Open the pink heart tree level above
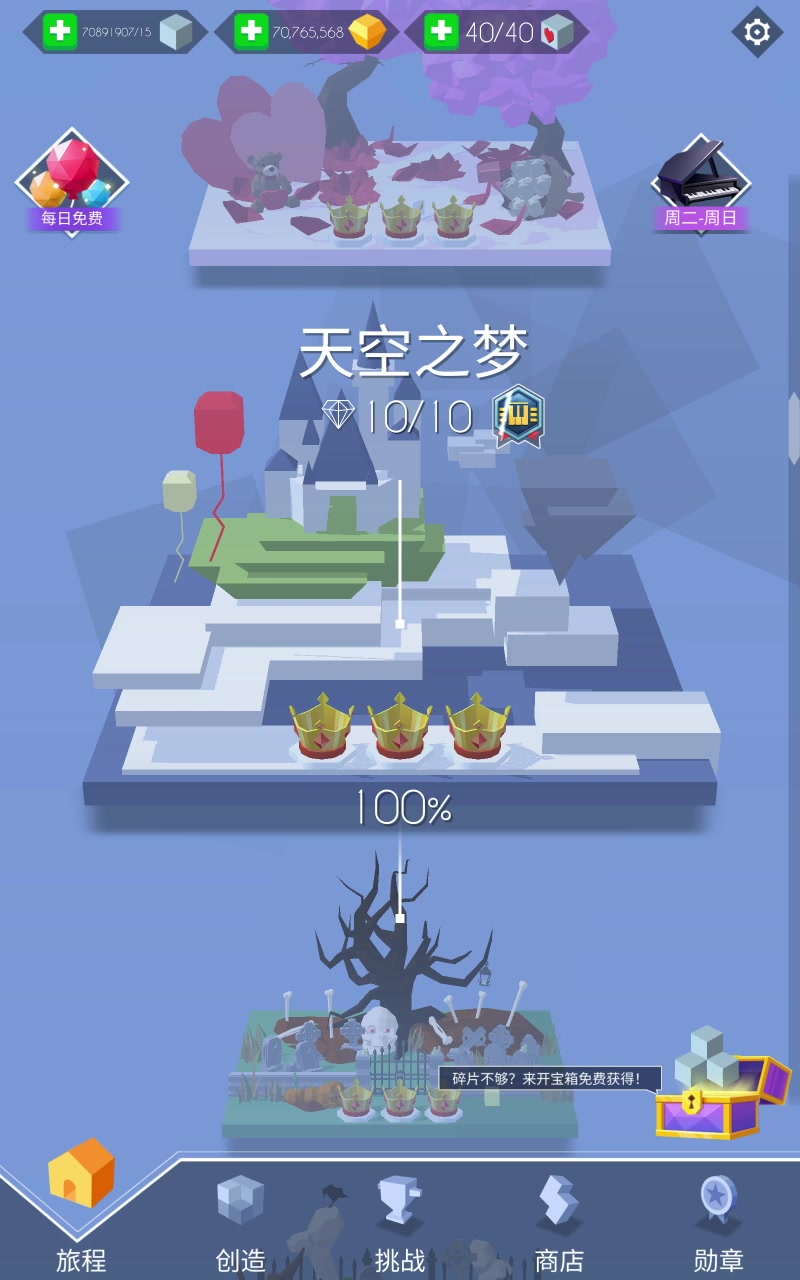The image size is (800, 1280). [x=400, y=150]
